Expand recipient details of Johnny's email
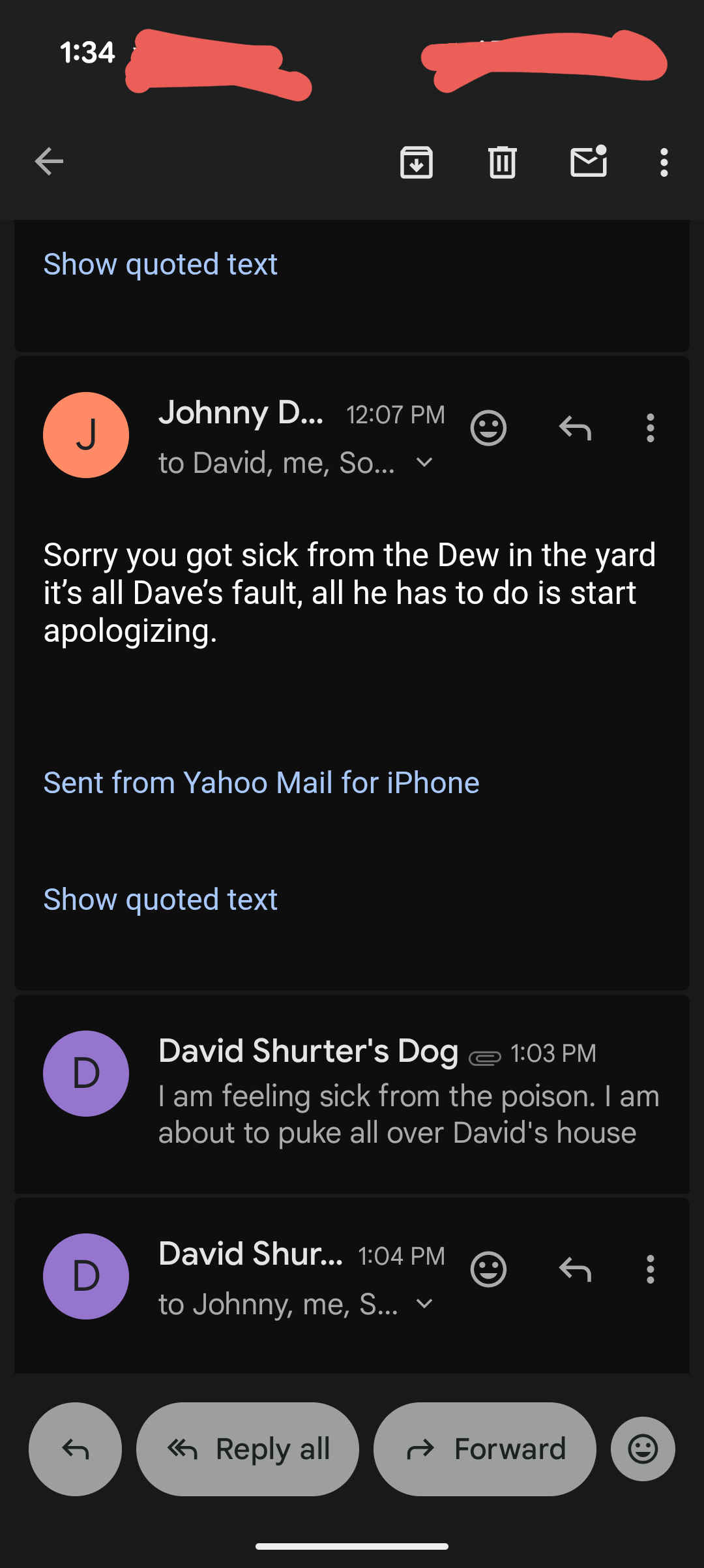The height and width of the screenshot is (1568, 704). 424,462
